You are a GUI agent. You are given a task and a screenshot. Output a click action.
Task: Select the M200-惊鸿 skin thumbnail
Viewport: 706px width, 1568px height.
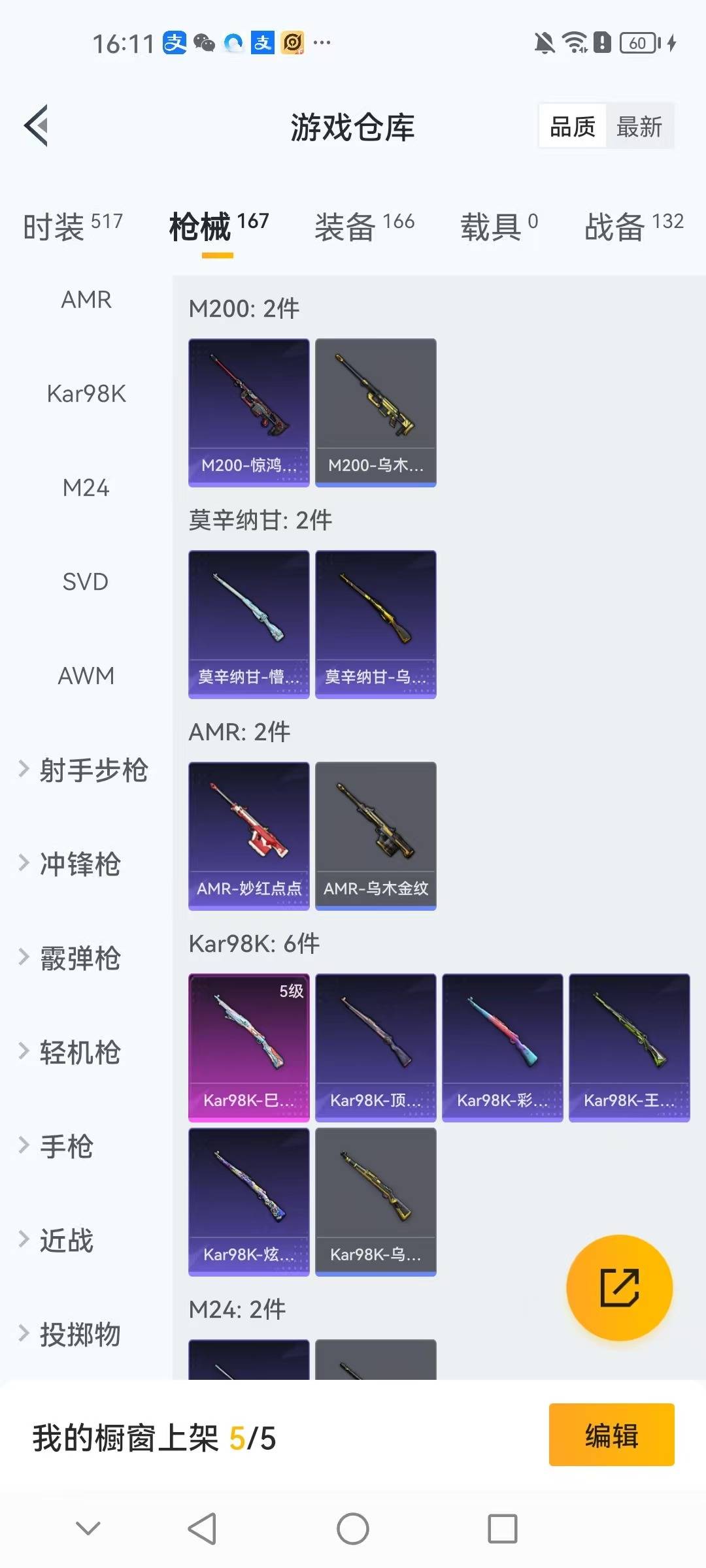click(248, 412)
